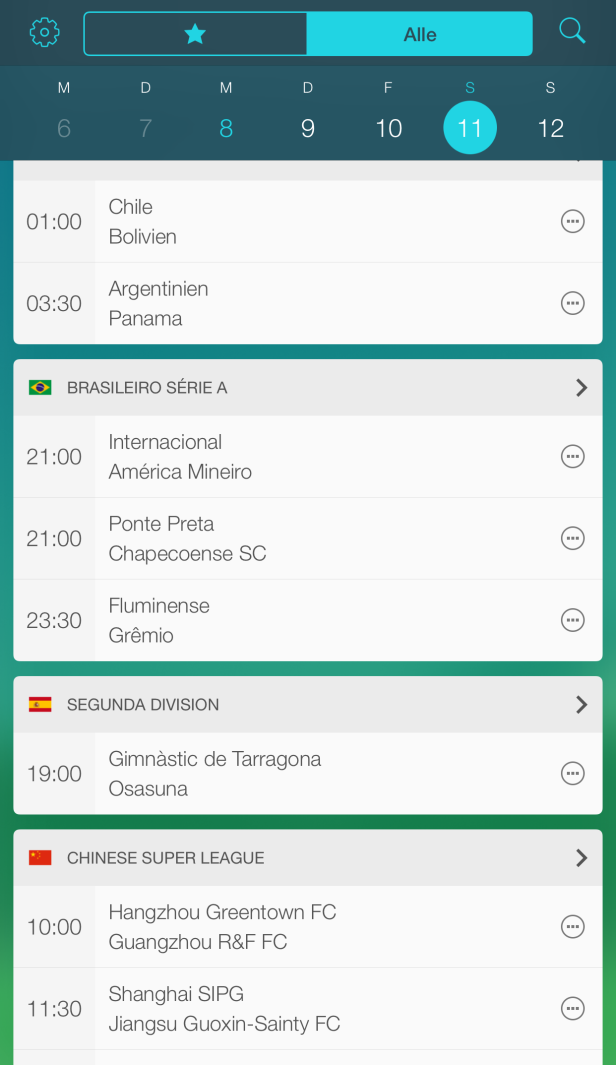Tap more options for Ponte Preta match
Screen dimensions: 616x1065
(573, 538)
